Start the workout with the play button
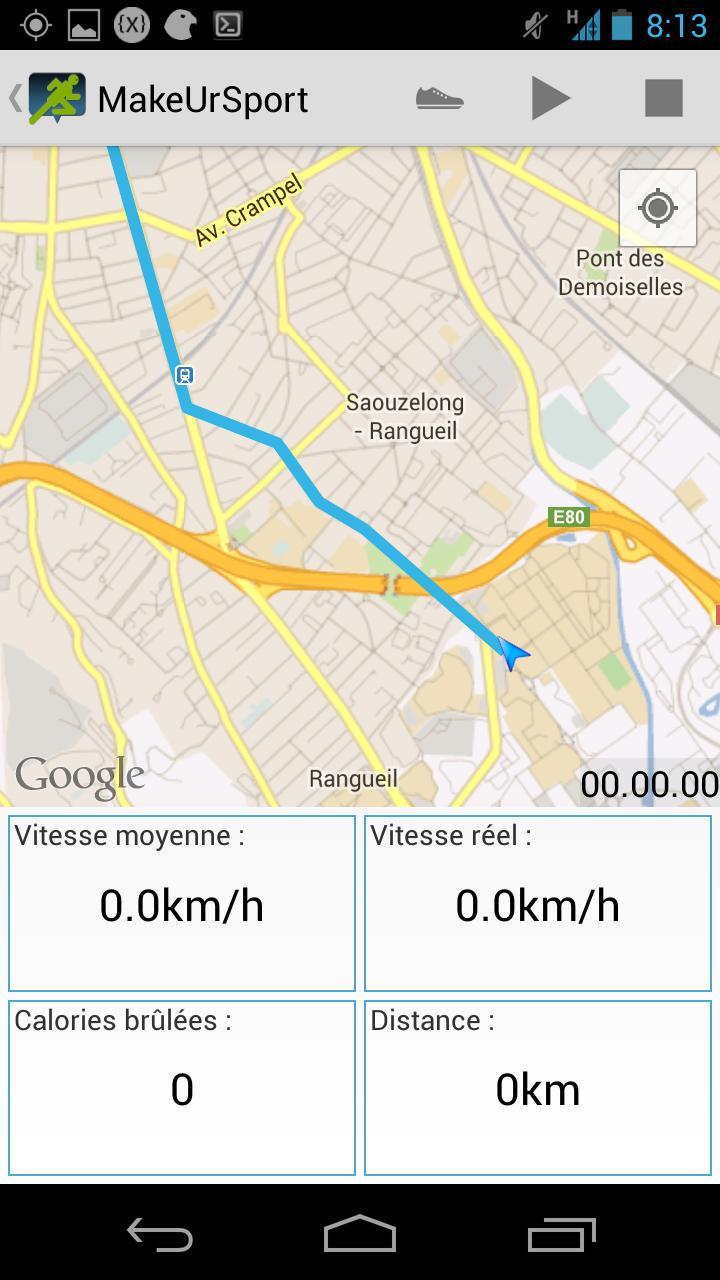The image size is (720, 1280). [x=550, y=98]
